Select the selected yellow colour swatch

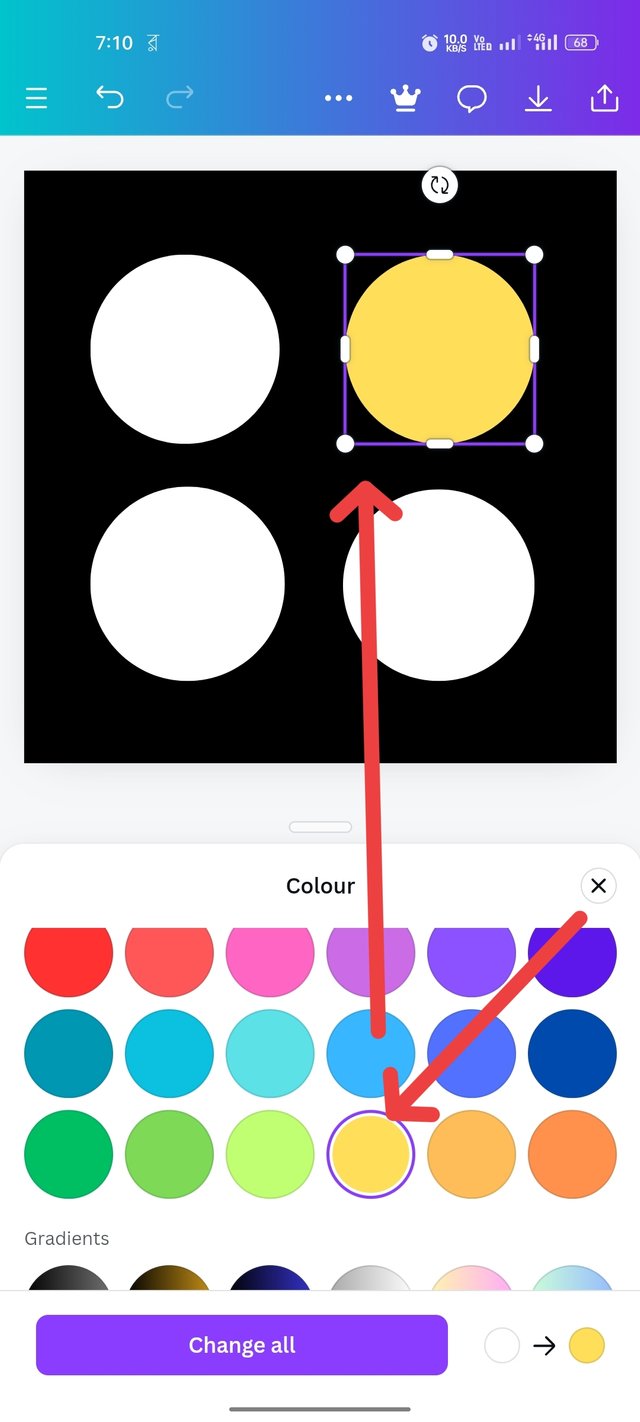pyautogui.click(x=370, y=1153)
